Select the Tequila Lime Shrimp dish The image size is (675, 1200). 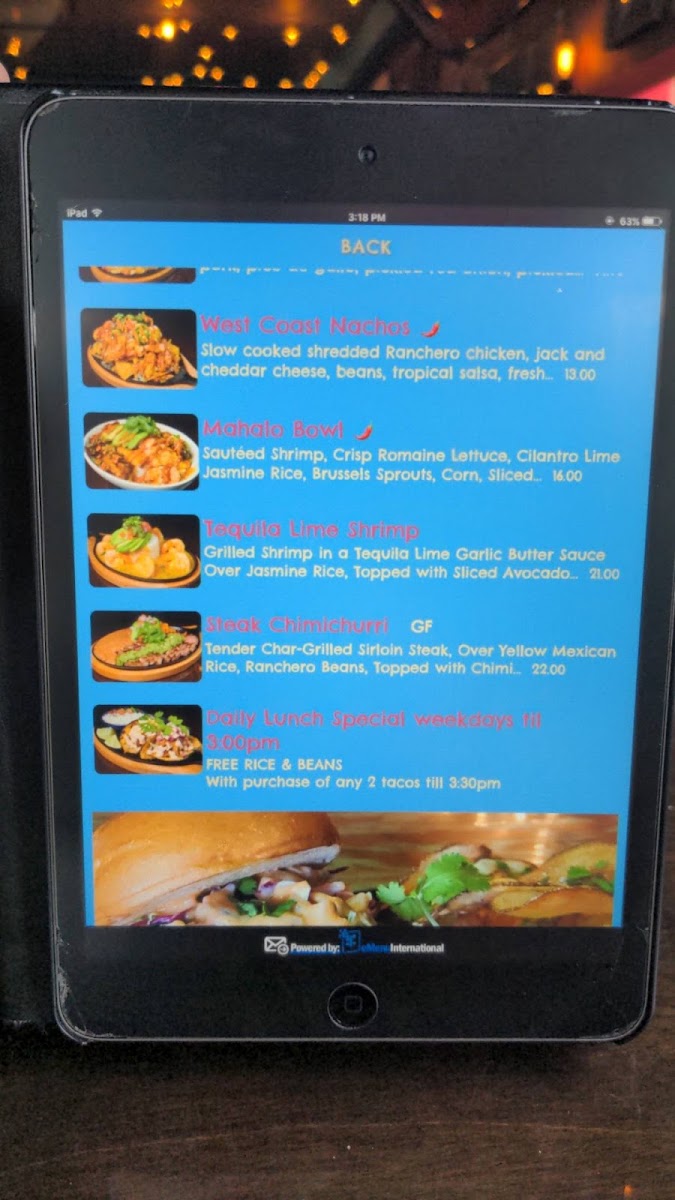311,529
